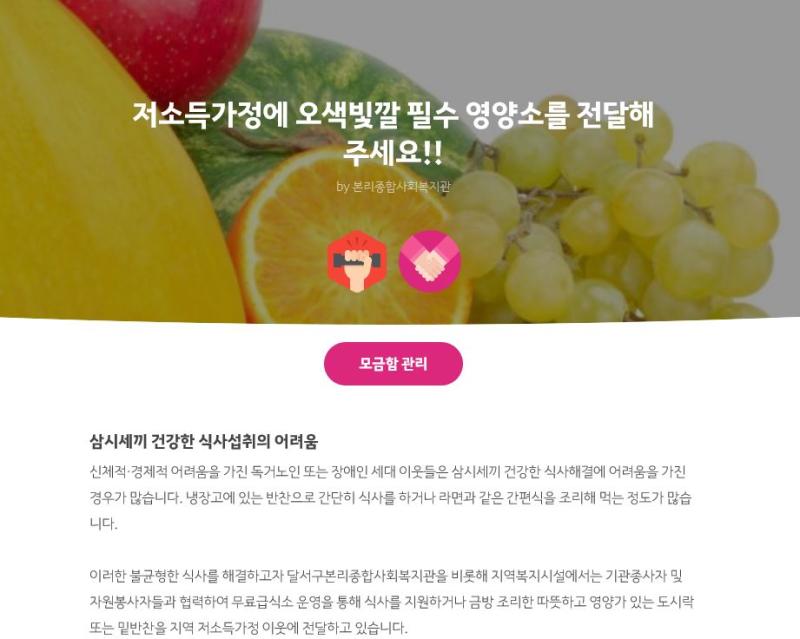Tap the pink handshake badge icon
Screen dimensions: 800x639
(x=430, y=262)
